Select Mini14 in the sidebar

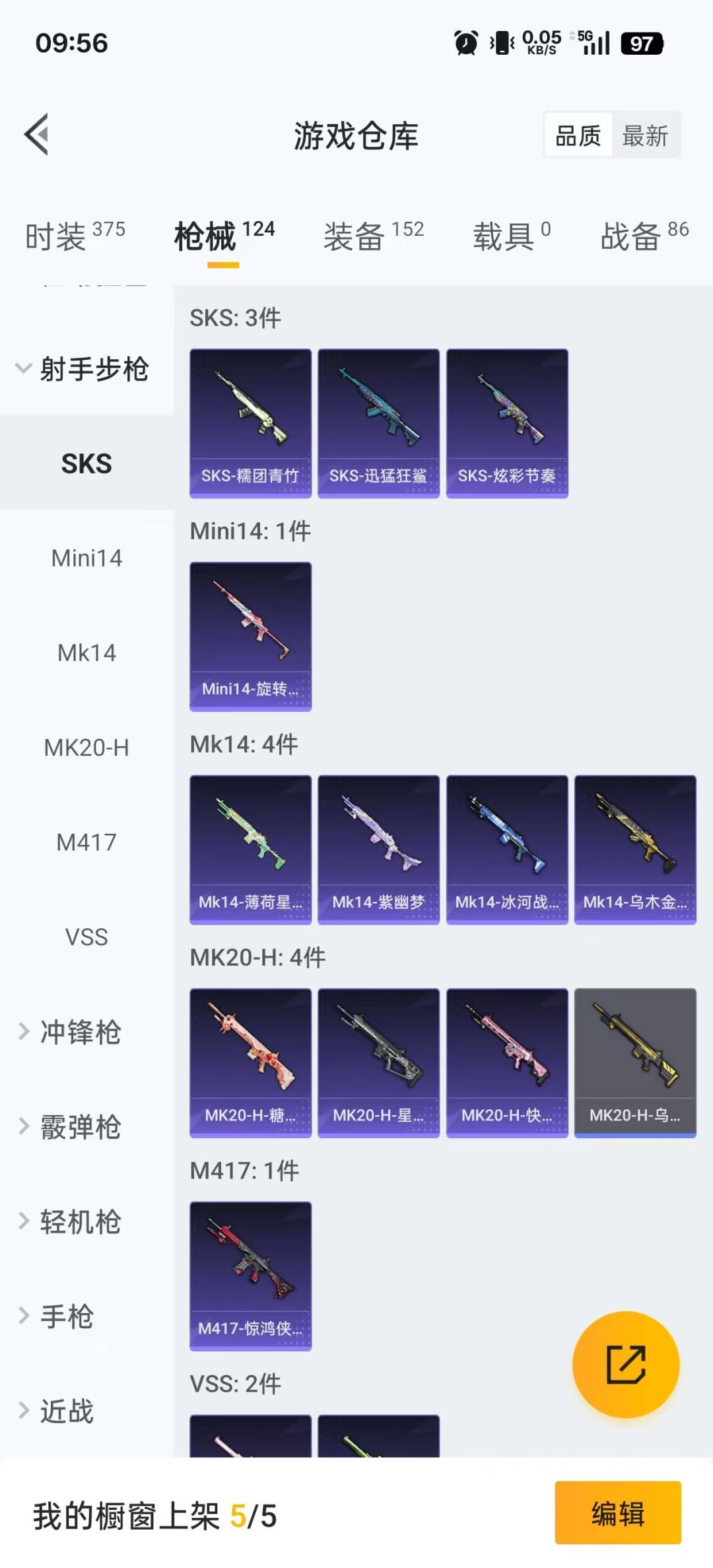pyautogui.click(x=86, y=559)
